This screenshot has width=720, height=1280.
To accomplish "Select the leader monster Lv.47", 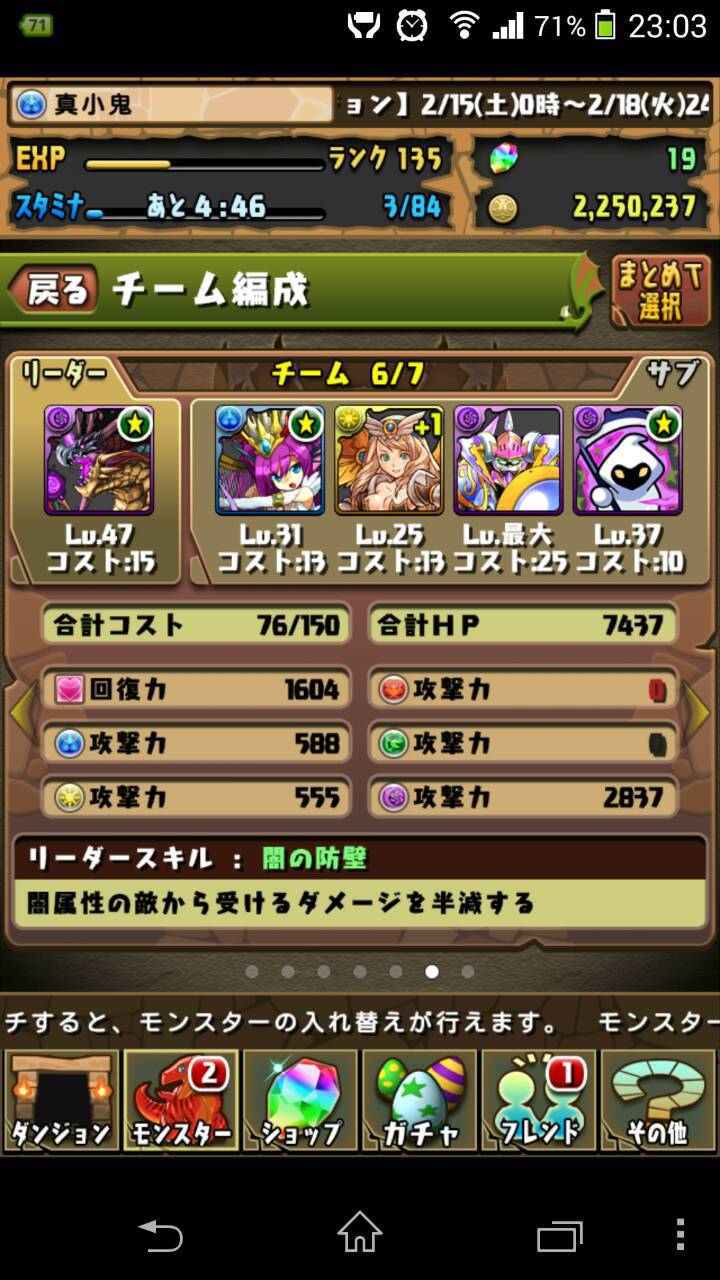I will [98, 460].
